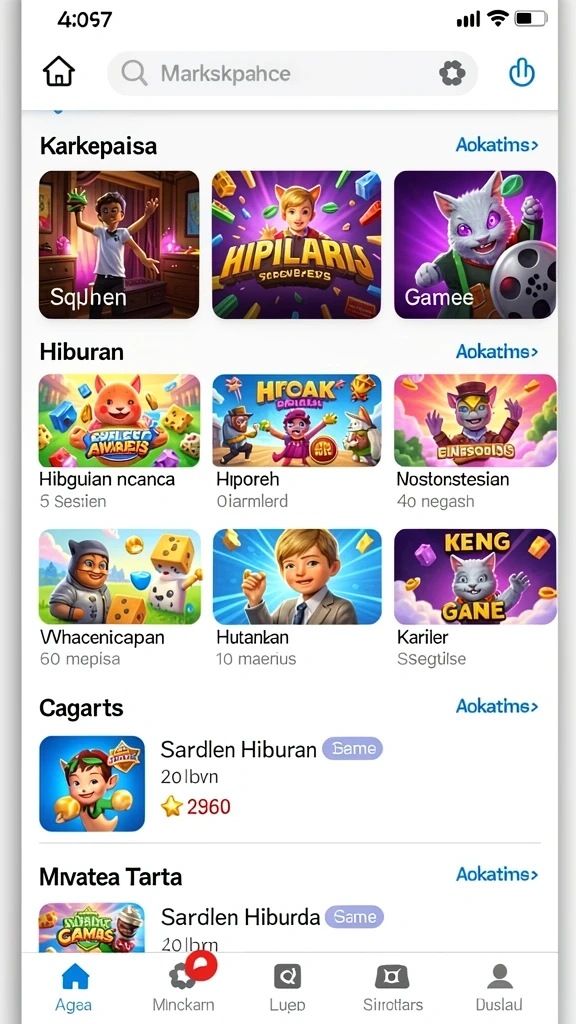Open the Nostonstesian game tile
Screen dimensions: 576x1024
pos(475,442)
